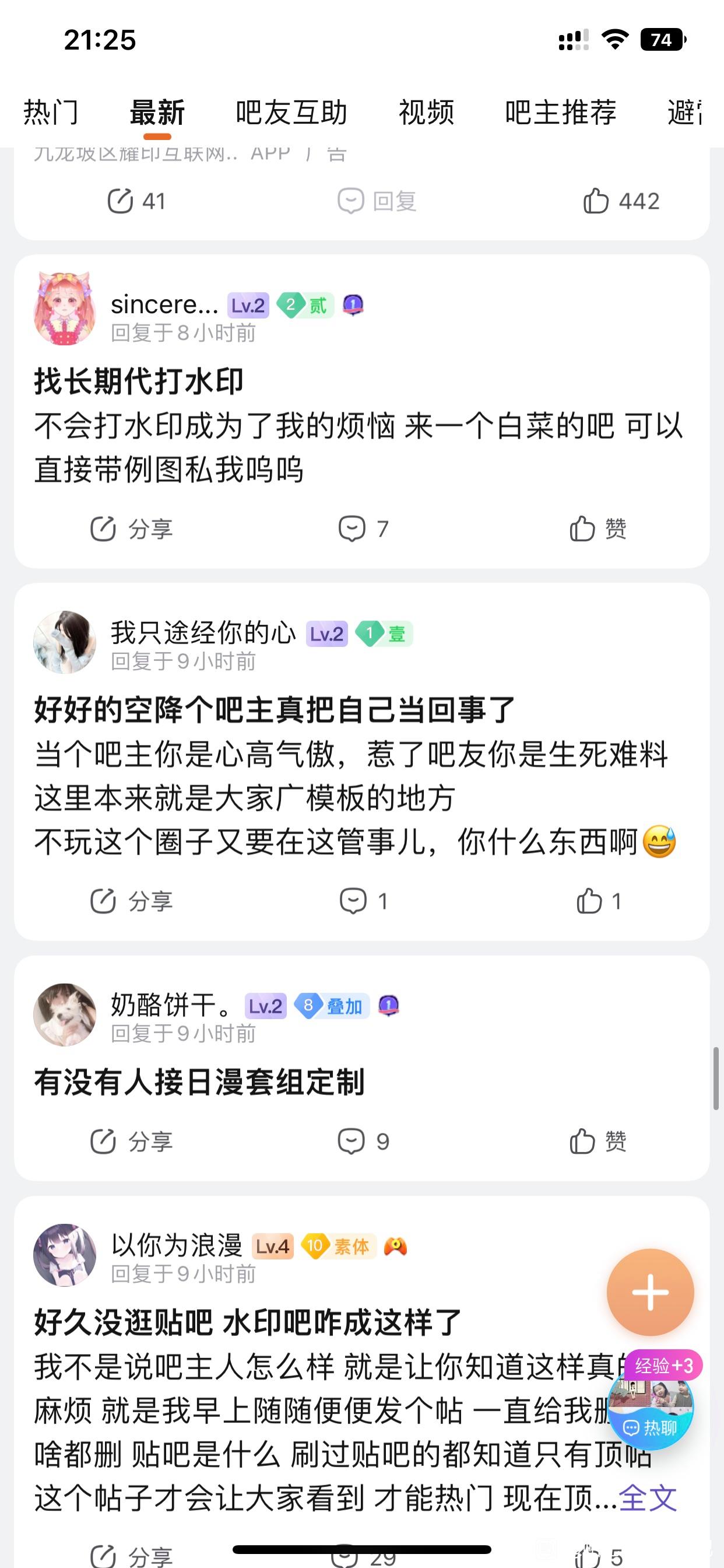The height and width of the screenshot is (1568, 724).
Task: Open comments on 找长期代打水印 post
Action: pyautogui.click(x=363, y=528)
